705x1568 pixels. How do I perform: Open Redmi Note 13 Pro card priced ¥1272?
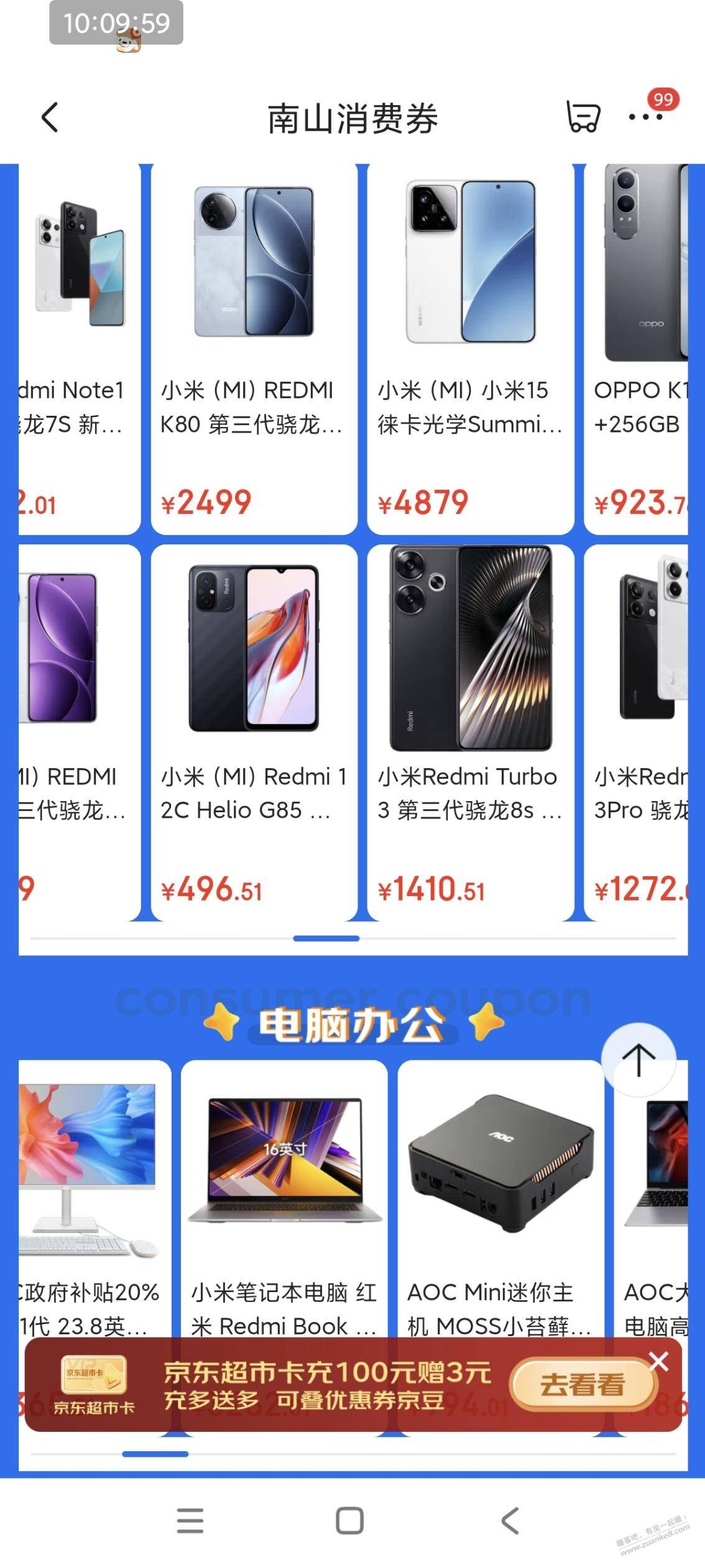637,733
